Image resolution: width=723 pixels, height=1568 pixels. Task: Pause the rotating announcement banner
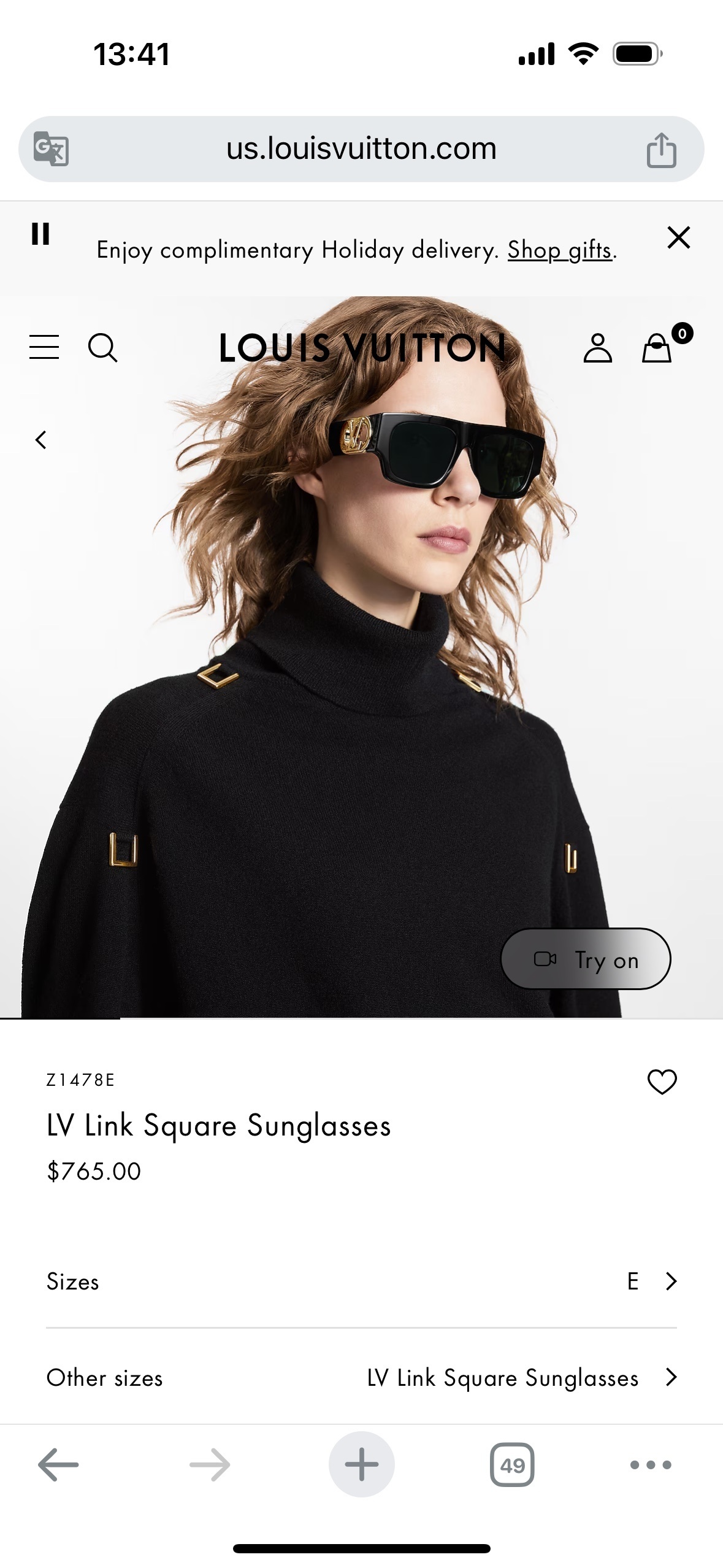click(40, 234)
